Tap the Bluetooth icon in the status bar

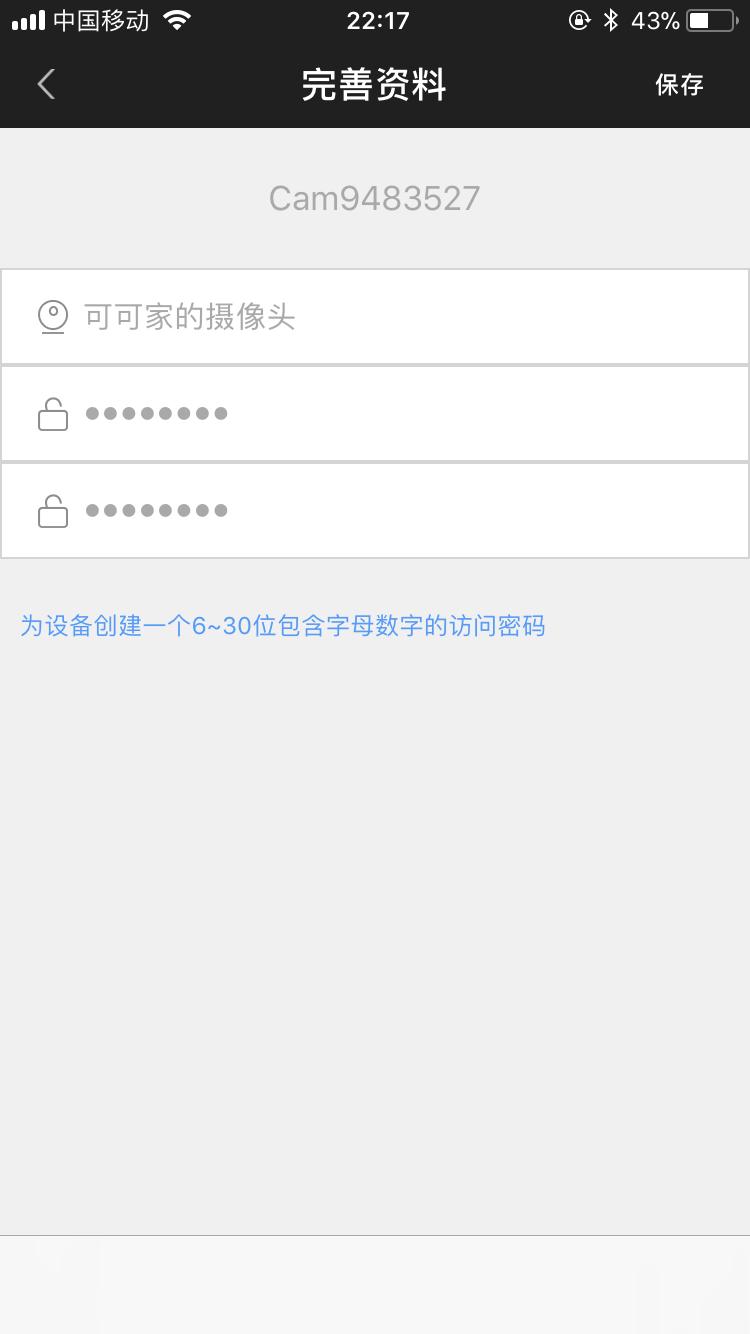610,18
